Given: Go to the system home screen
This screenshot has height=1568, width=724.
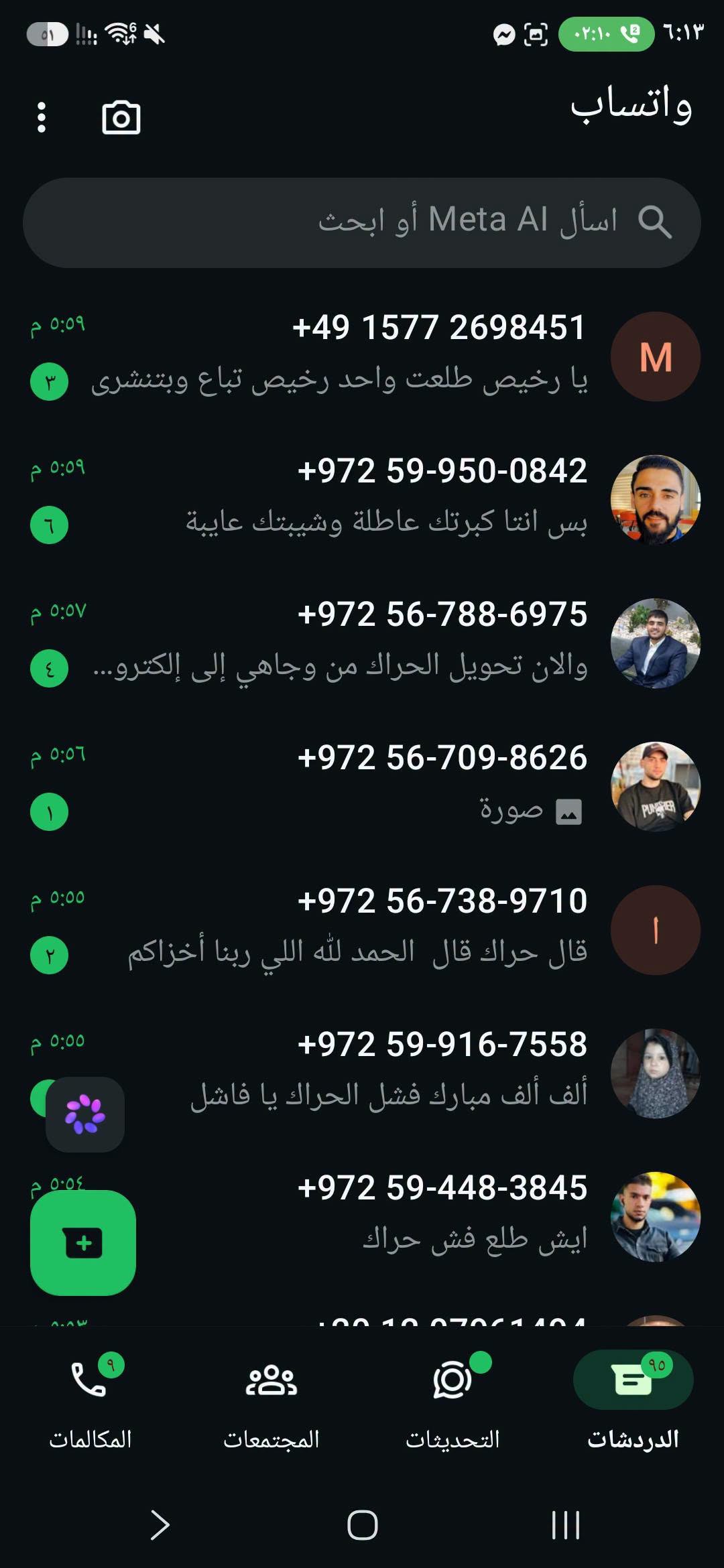Looking at the screenshot, I should (x=362, y=1526).
